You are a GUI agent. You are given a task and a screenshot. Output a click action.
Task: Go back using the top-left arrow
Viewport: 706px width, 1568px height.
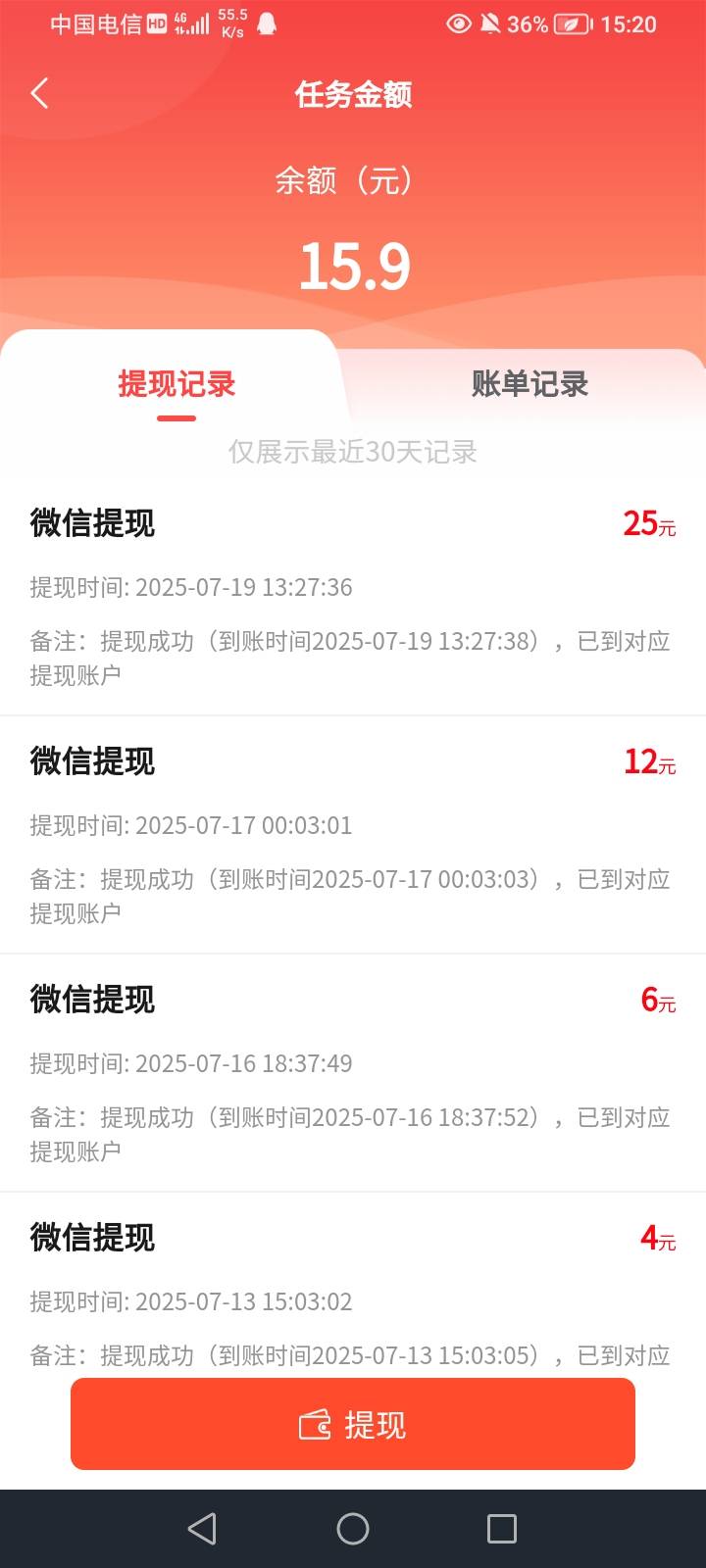[x=39, y=94]
